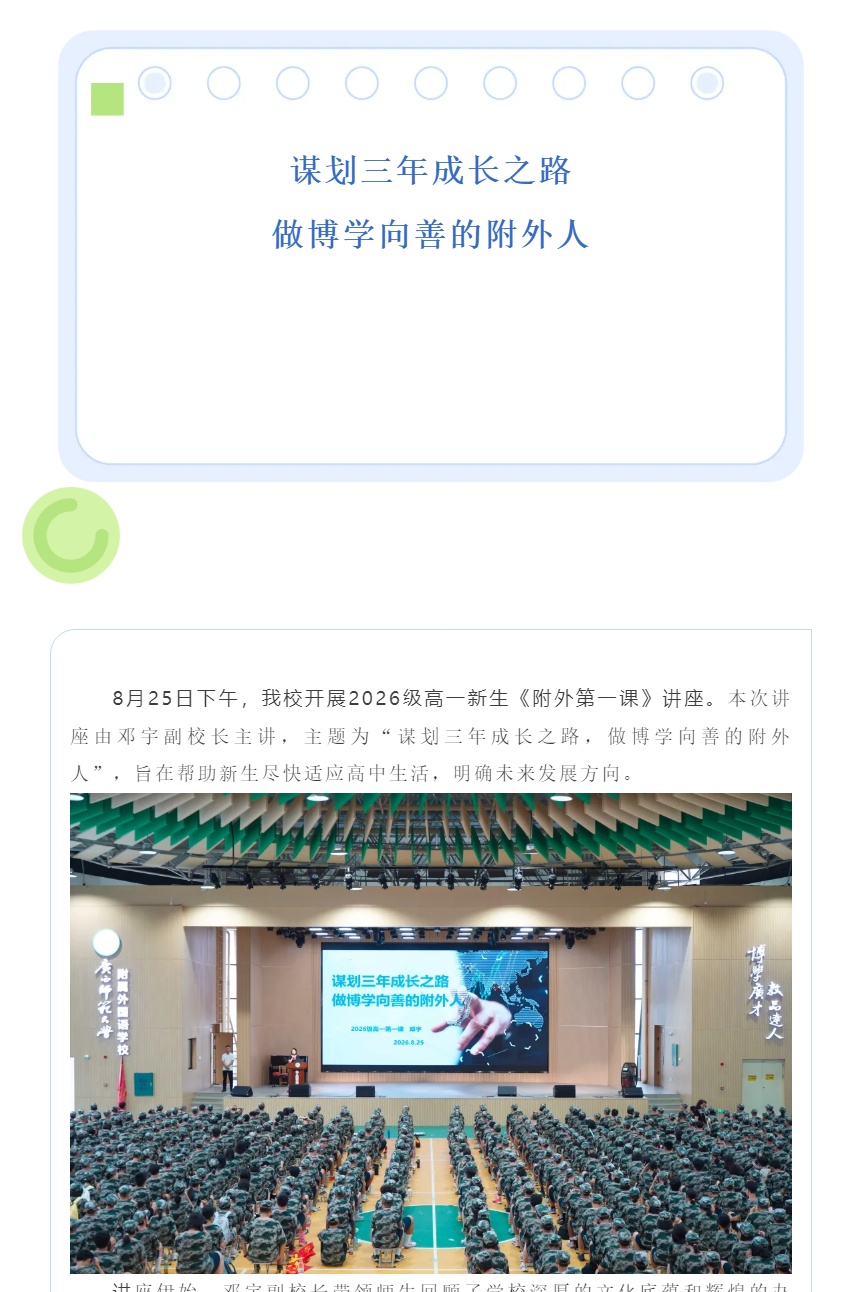Open the lecture hall photo in the article
862x1292 pixels.
pyautogui.click(x=431, y=1033)
